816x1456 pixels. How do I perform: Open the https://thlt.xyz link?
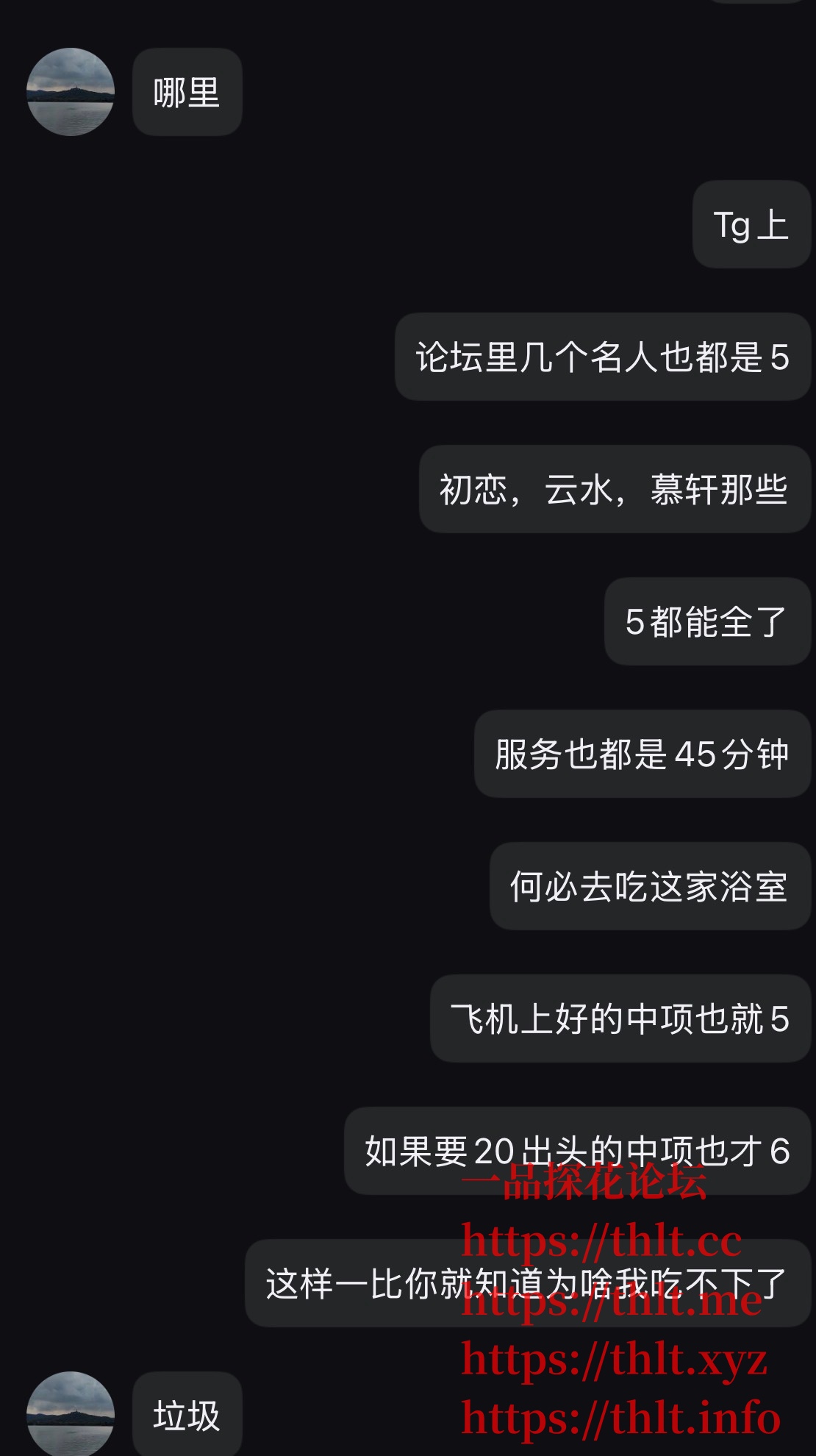click(614, 1357)
